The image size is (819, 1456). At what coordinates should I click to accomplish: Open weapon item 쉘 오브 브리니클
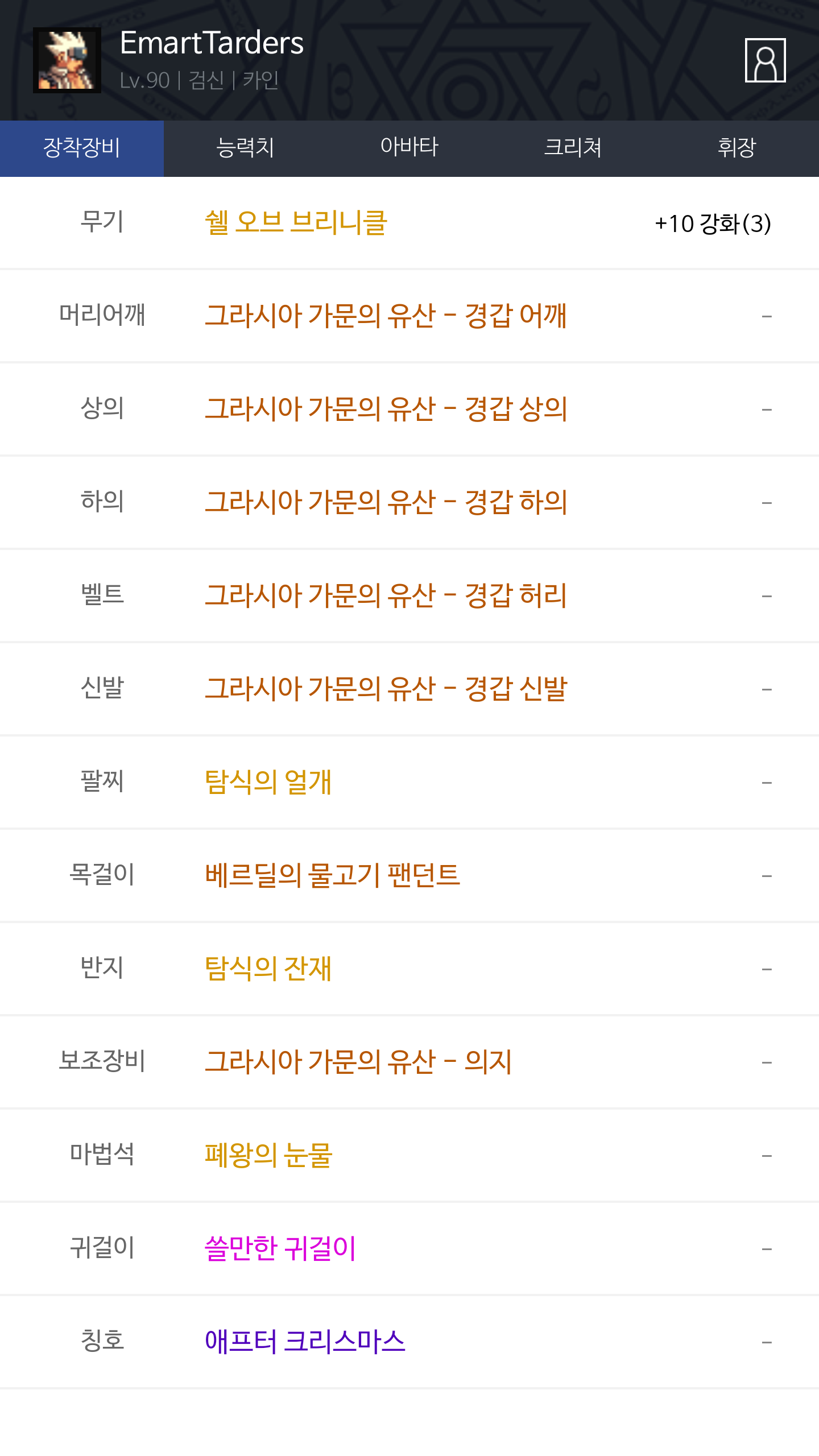pyautogui.click(x=296, y=222)
